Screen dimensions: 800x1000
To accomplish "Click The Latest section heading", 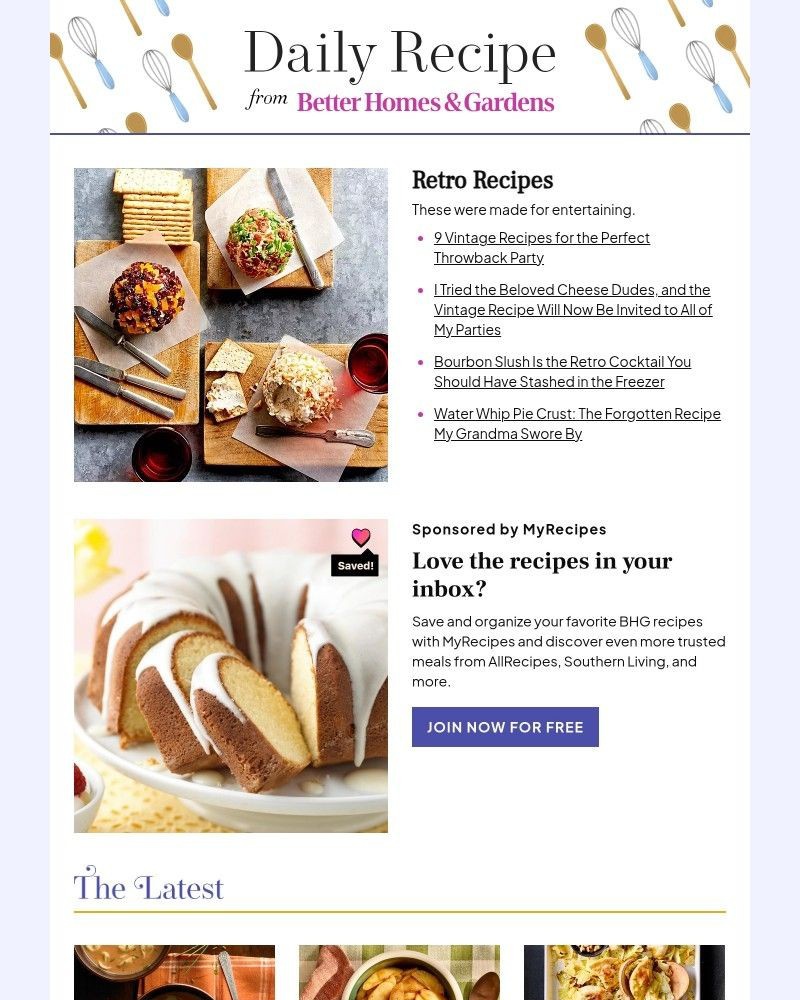I will pos(148,887).
